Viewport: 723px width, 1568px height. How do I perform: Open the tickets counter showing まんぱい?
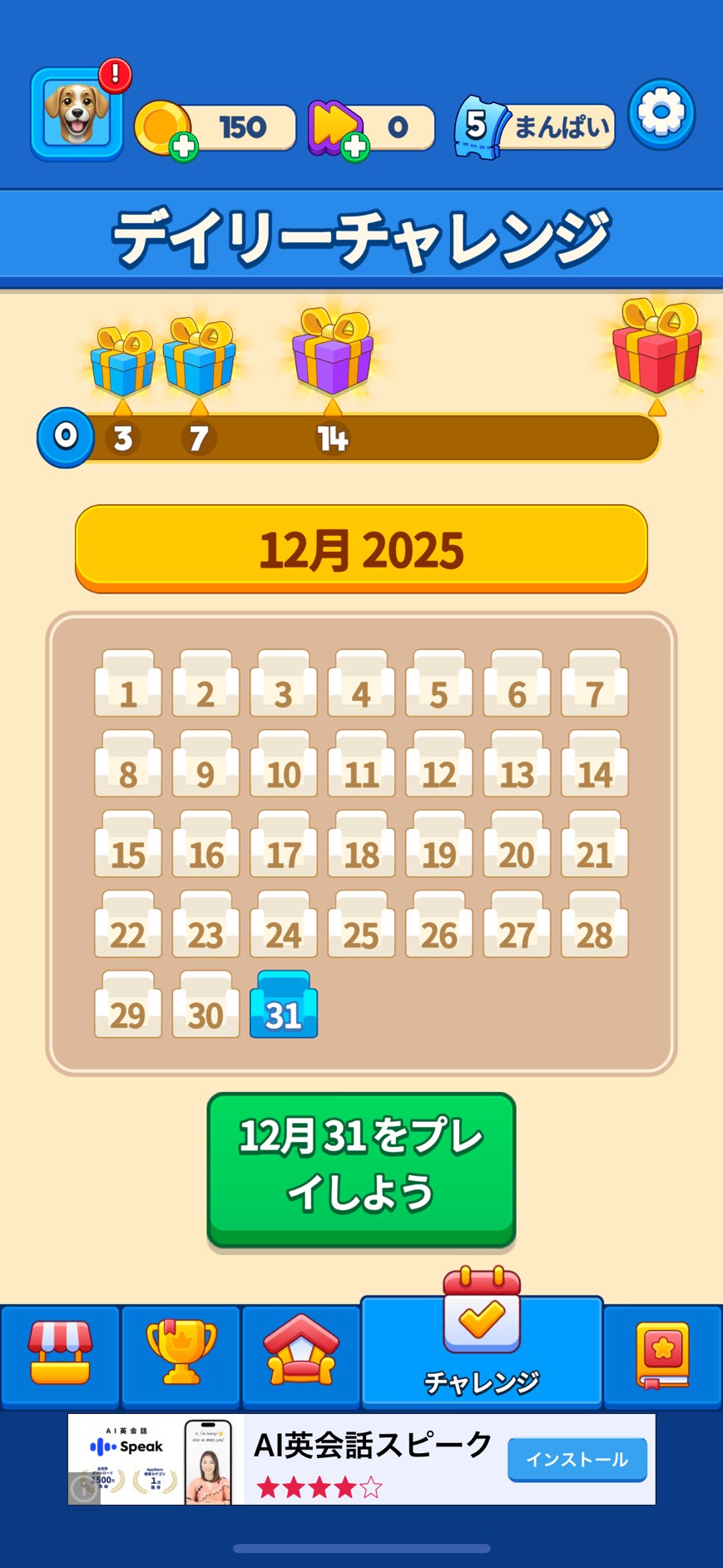(534, 127)
